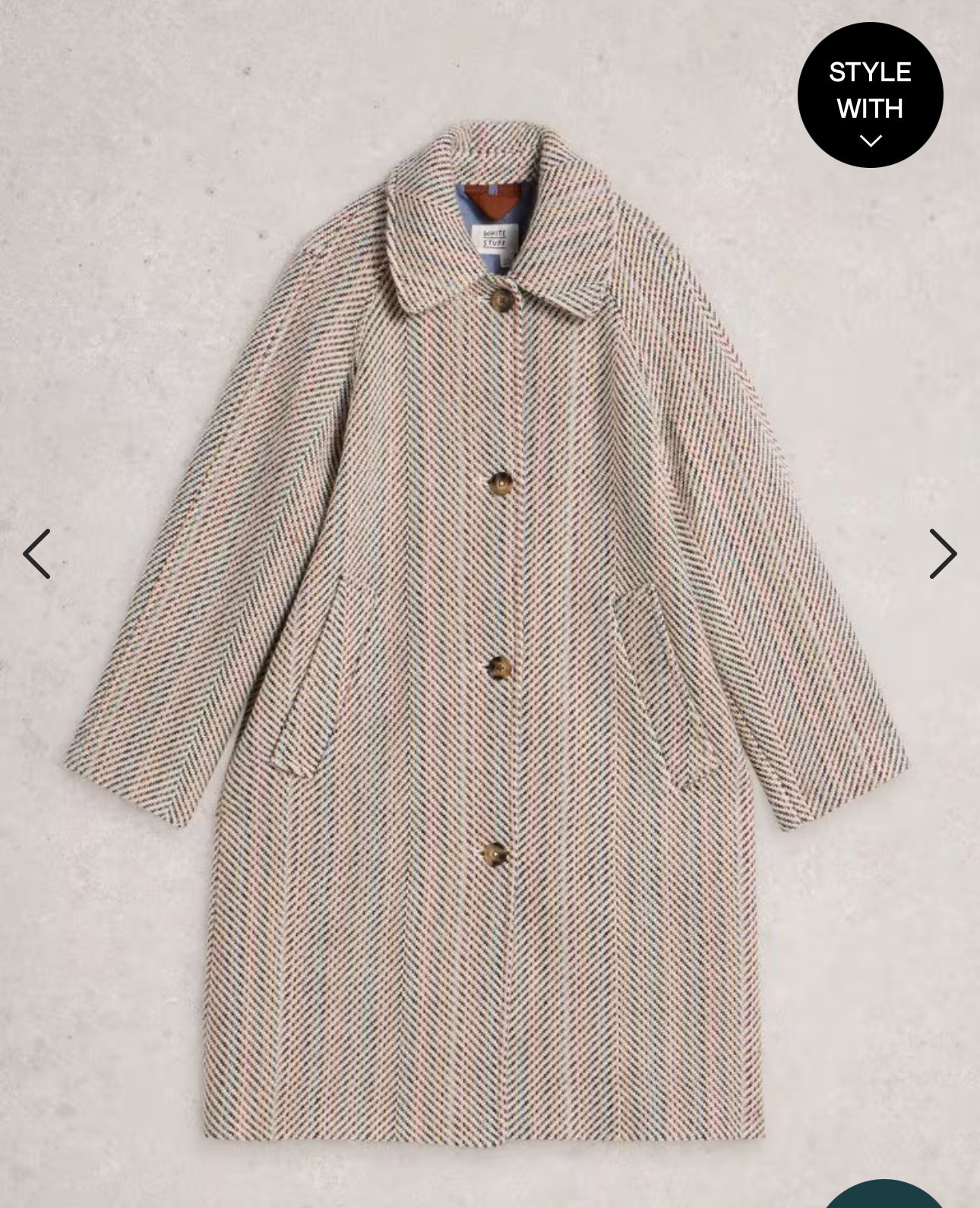The height and width of the screenshot is (1208, 980).
Task: Go to the previous product image
Action: (36, 554)
